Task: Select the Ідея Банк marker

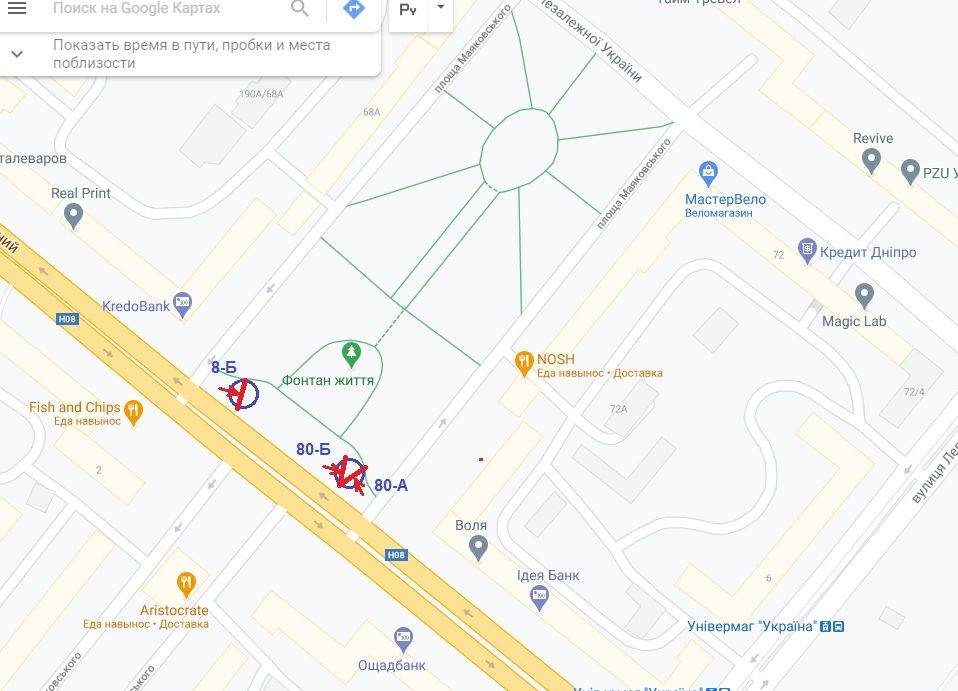Action: [x=540, y=596]
